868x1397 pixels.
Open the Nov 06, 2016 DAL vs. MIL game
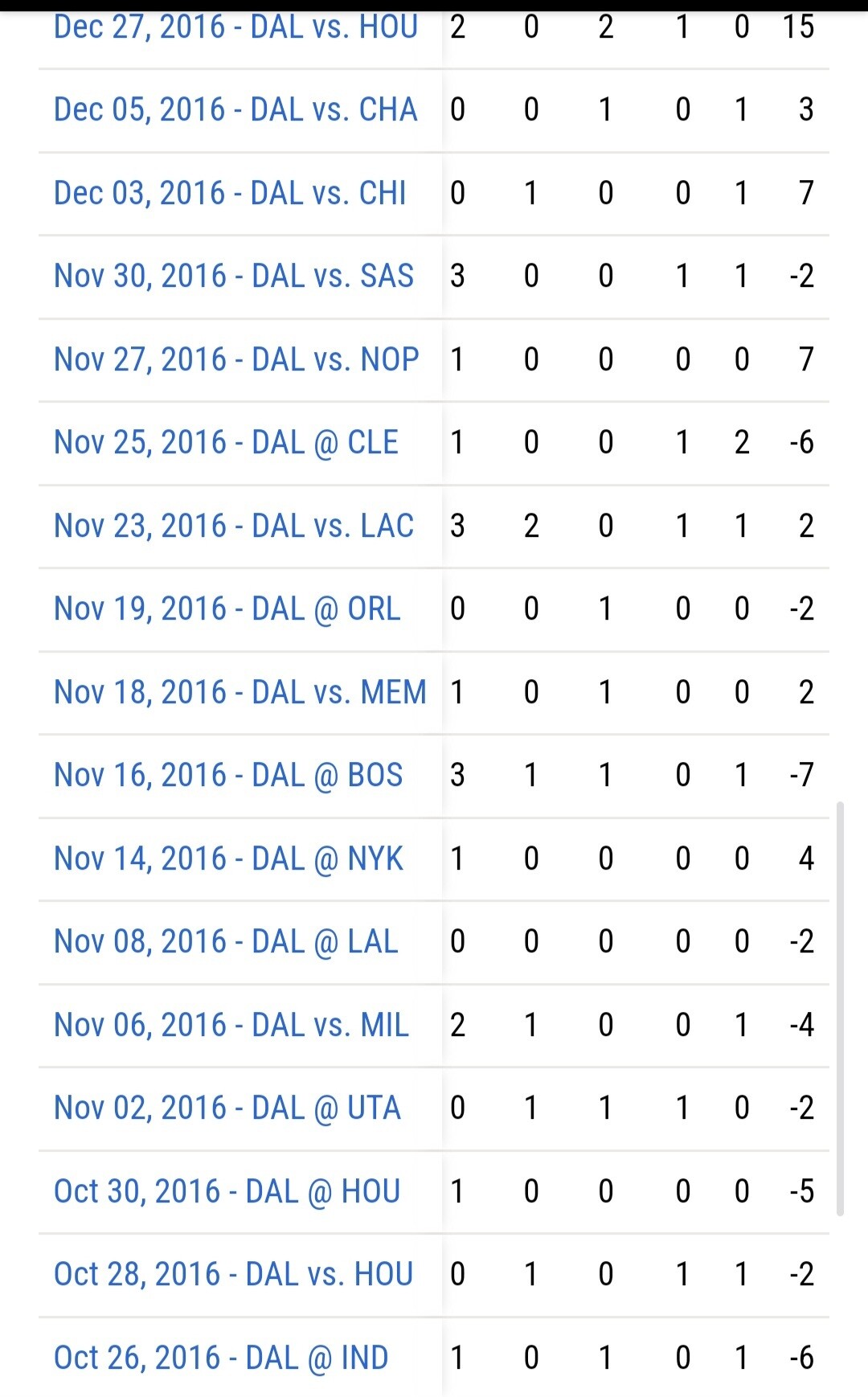click(231, 1026)
